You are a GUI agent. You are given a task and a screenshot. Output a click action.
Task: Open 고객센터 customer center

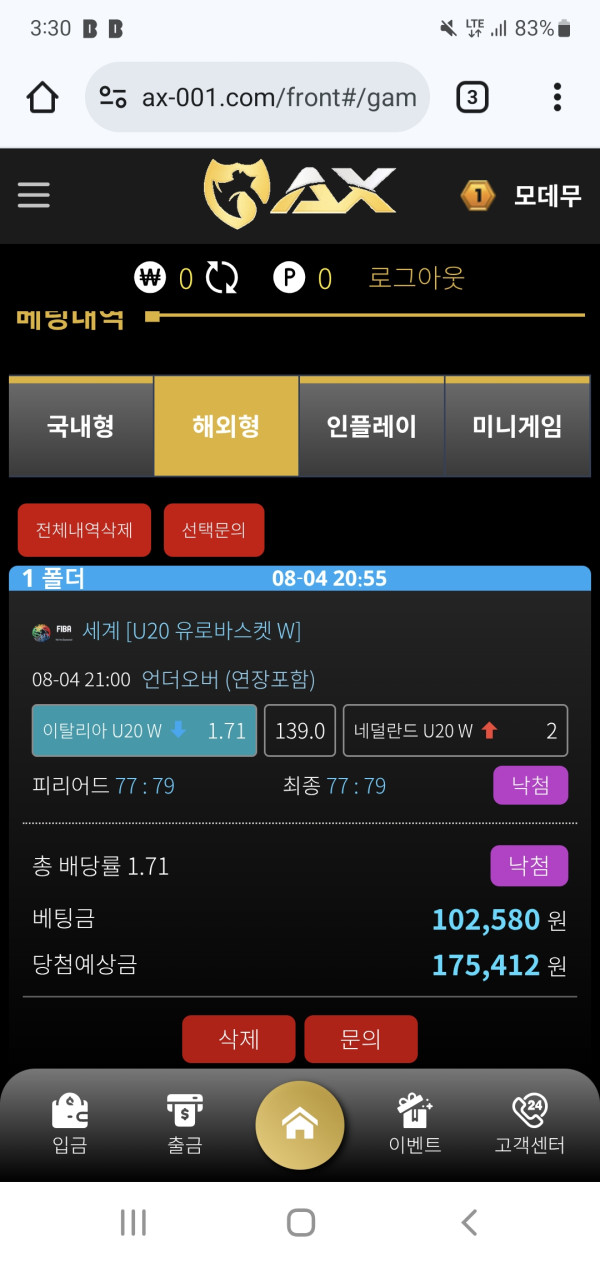(529, 1124)
